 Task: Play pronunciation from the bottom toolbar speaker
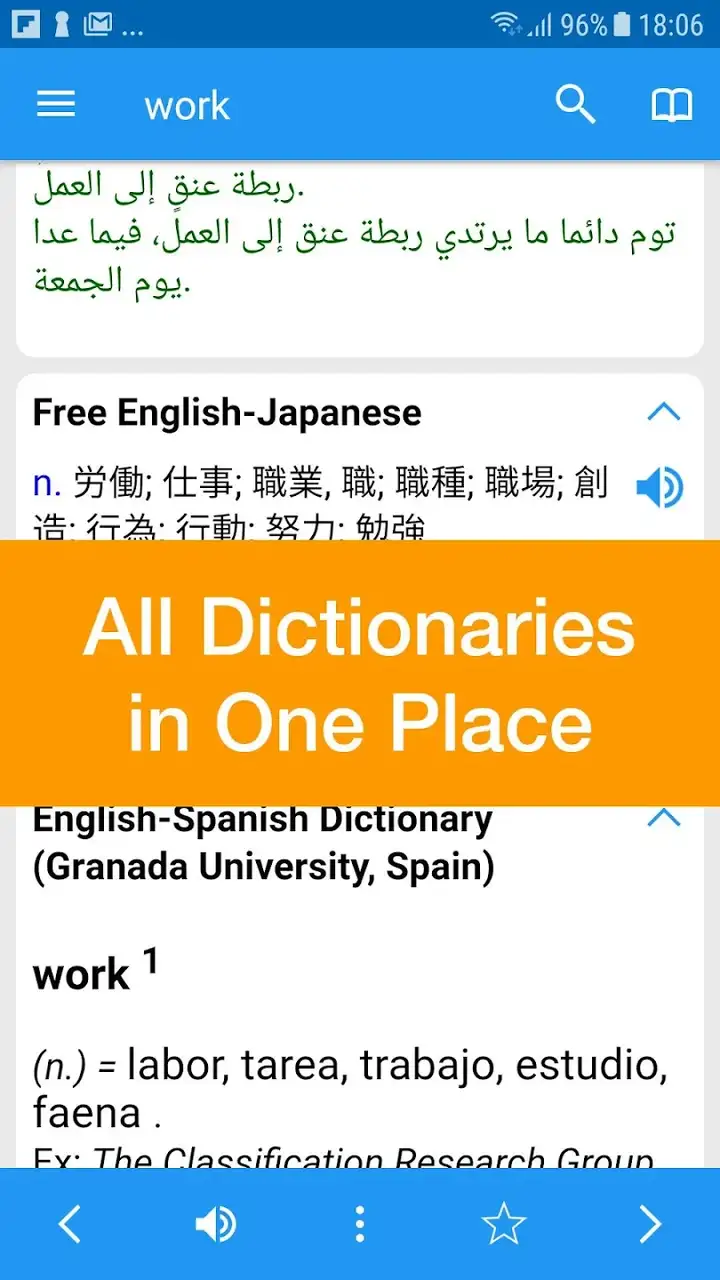[x=215, y=1224]
